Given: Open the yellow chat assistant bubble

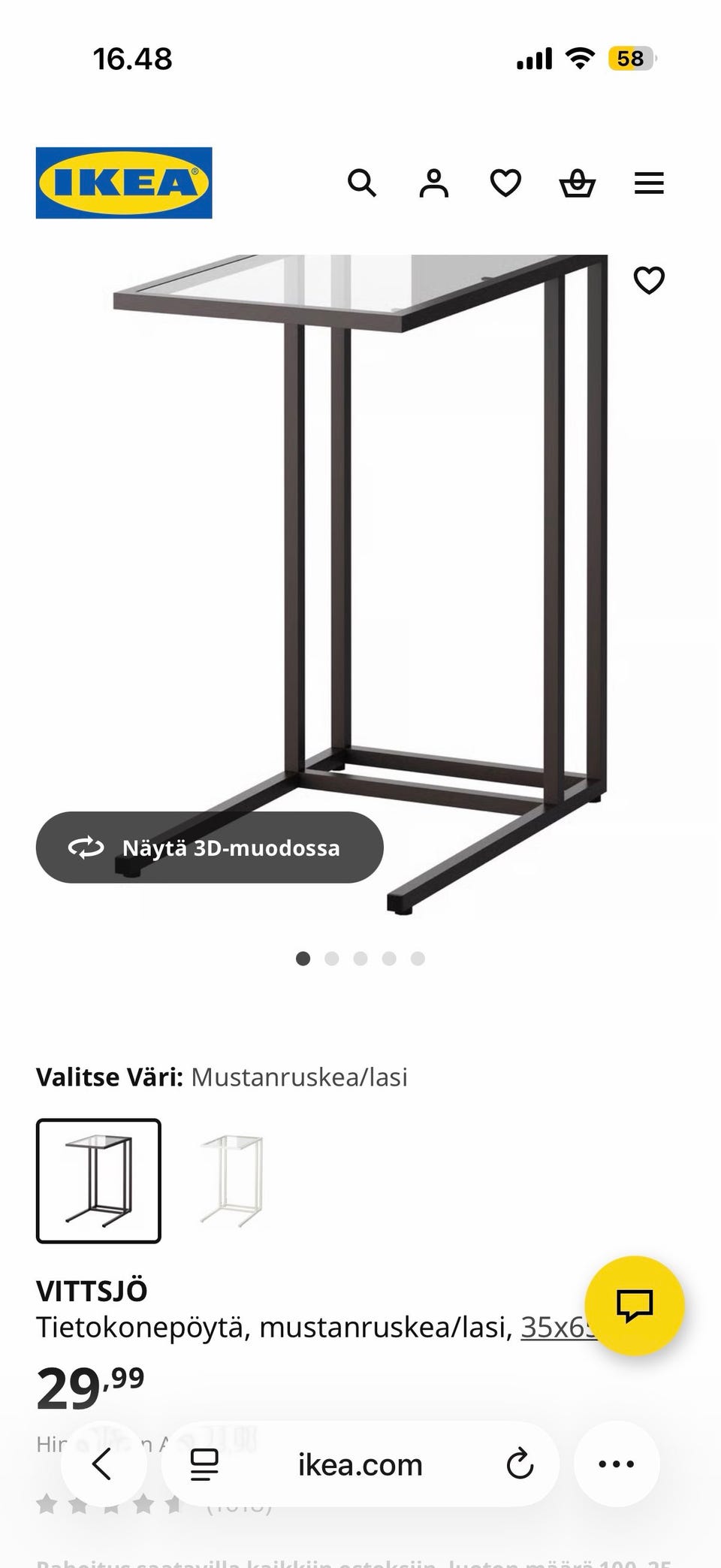Looking at the screenshot, I should [635, 1307].
